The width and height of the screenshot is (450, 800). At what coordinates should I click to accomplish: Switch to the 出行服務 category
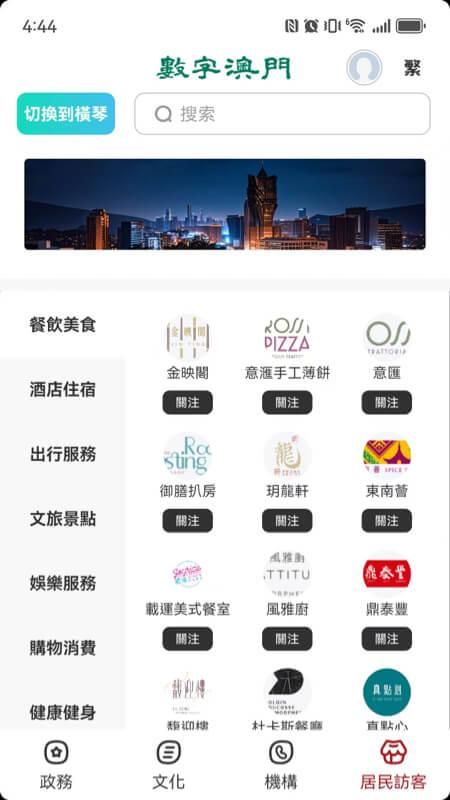click(x=63, y=454)
